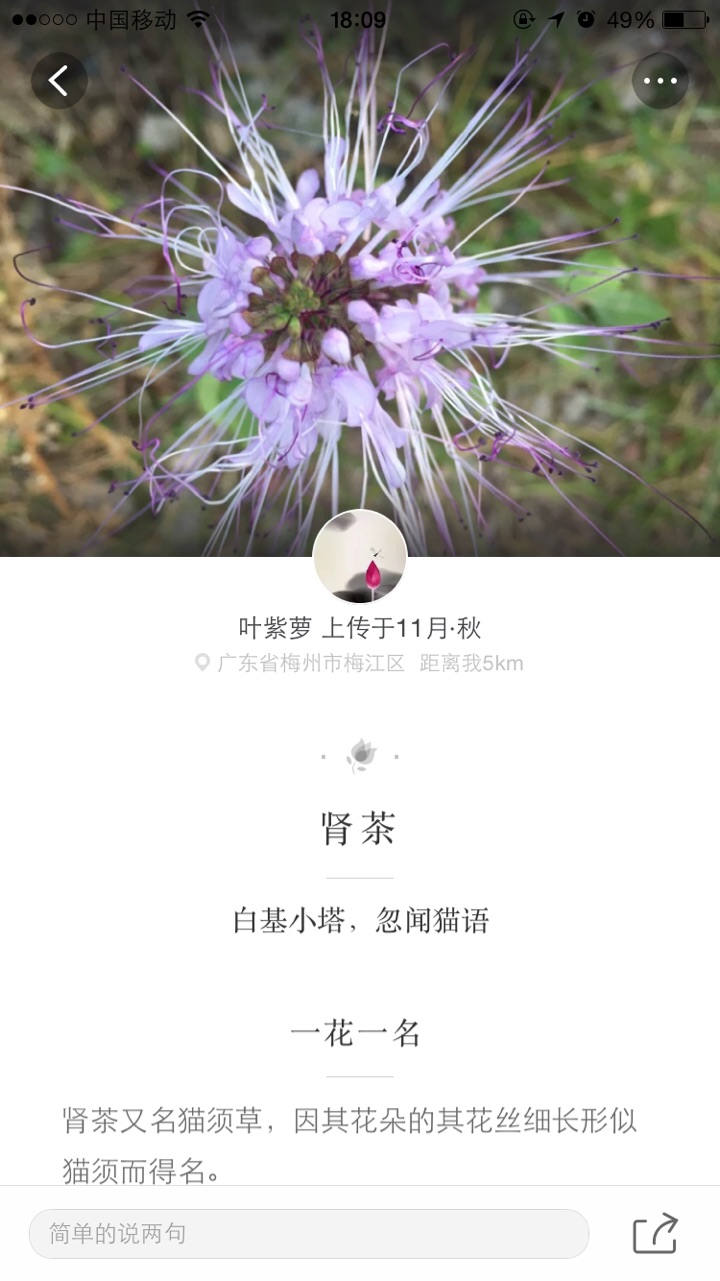This screenshot has height=1281, width=720.
Task: Open uploader 叶紫萝's avatar
Action: click(360, 557)
